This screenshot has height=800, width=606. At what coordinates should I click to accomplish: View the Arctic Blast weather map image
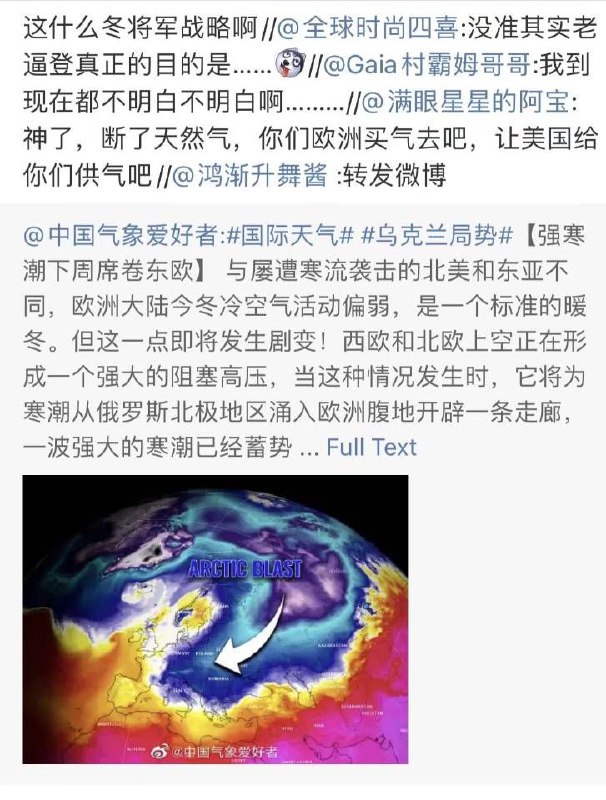215,618
